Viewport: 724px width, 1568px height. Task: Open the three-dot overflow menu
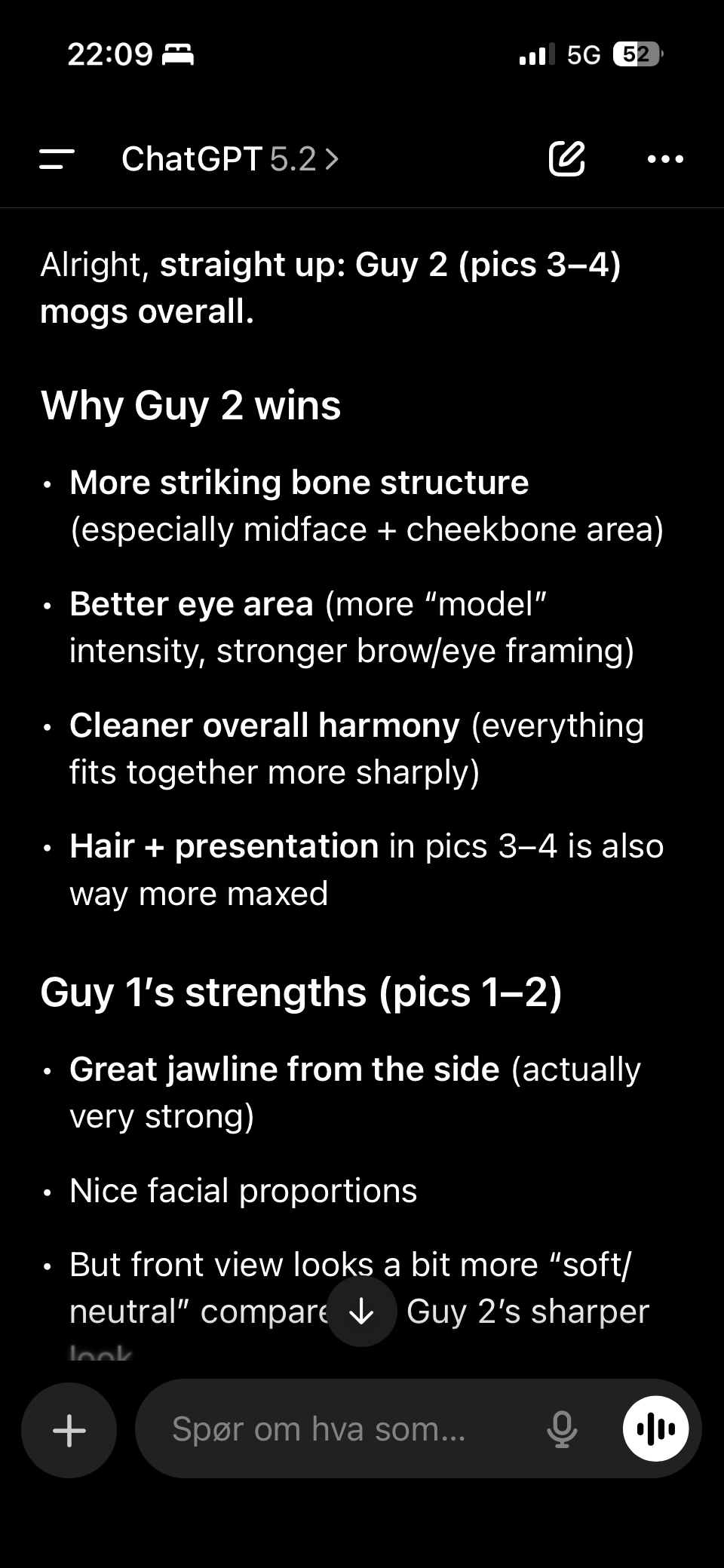click(665, 159)
